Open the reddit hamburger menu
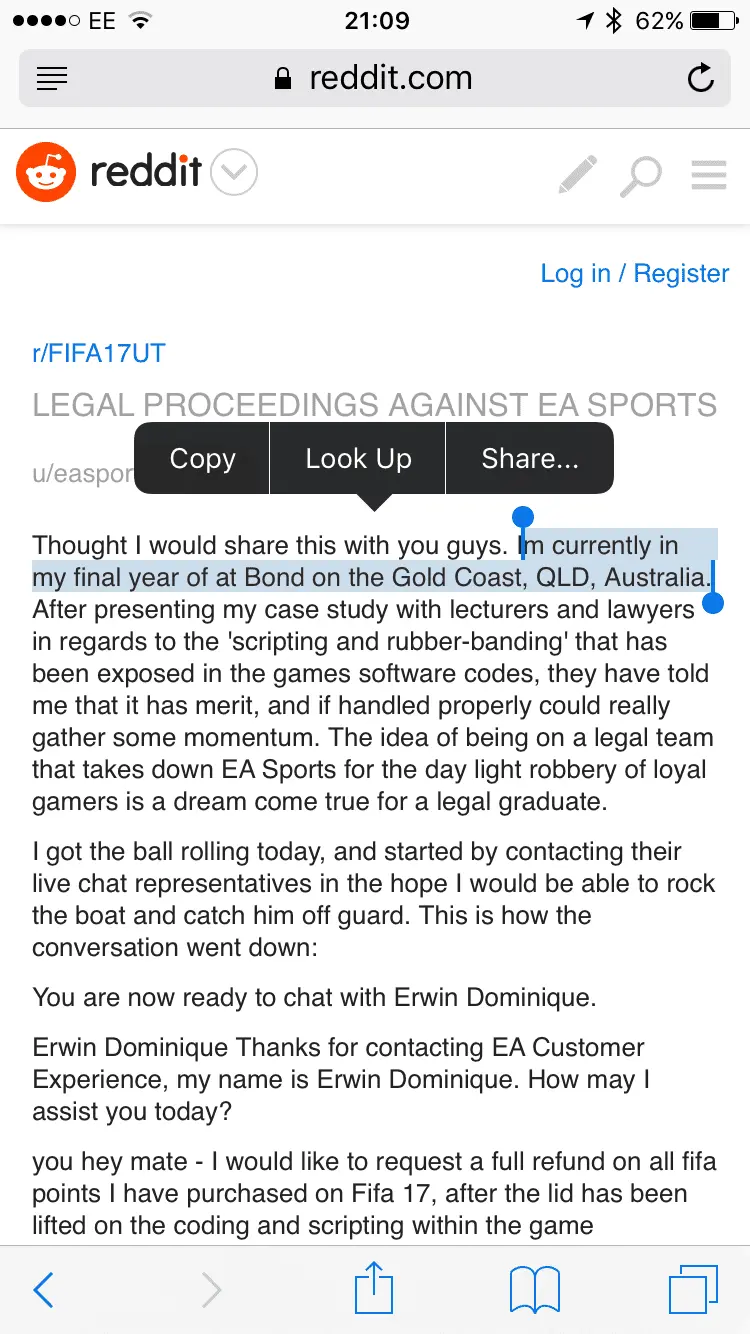Screen dimensions: 750x1334 [x=708, y=176]
